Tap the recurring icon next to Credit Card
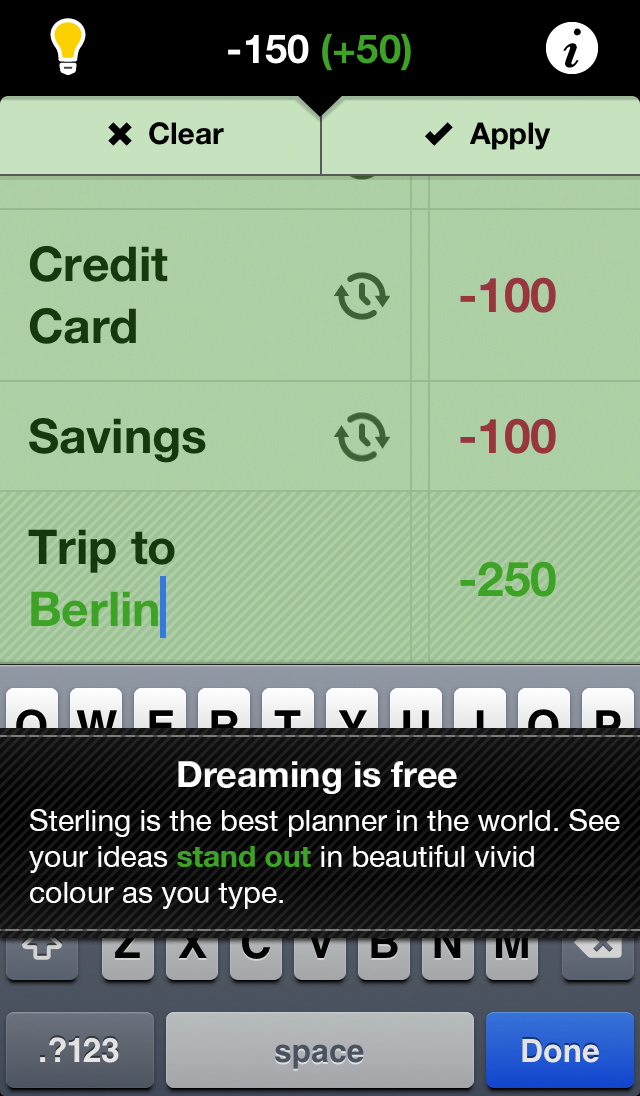The image size is (640, 1096). 362,296
